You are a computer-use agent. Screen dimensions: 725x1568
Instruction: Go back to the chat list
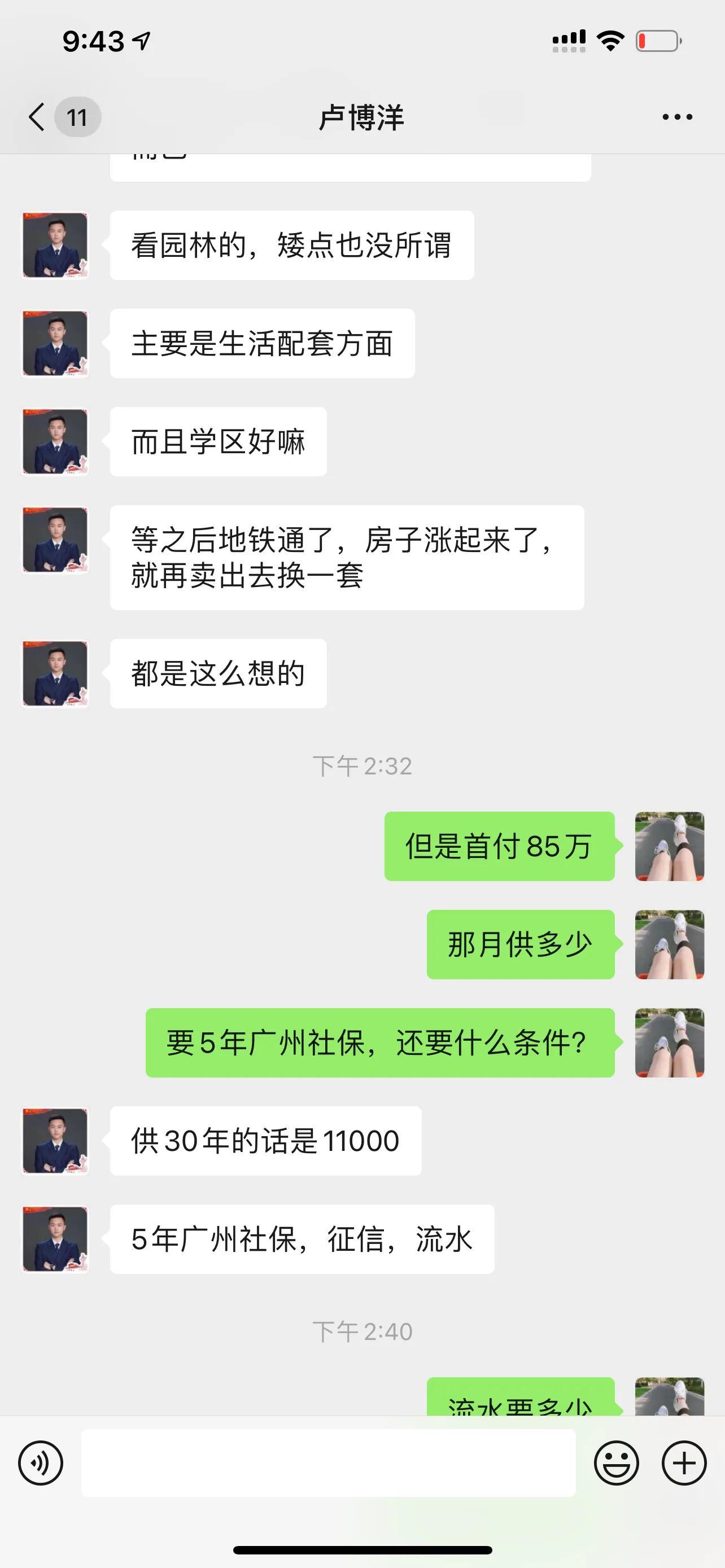pos(38,117)
